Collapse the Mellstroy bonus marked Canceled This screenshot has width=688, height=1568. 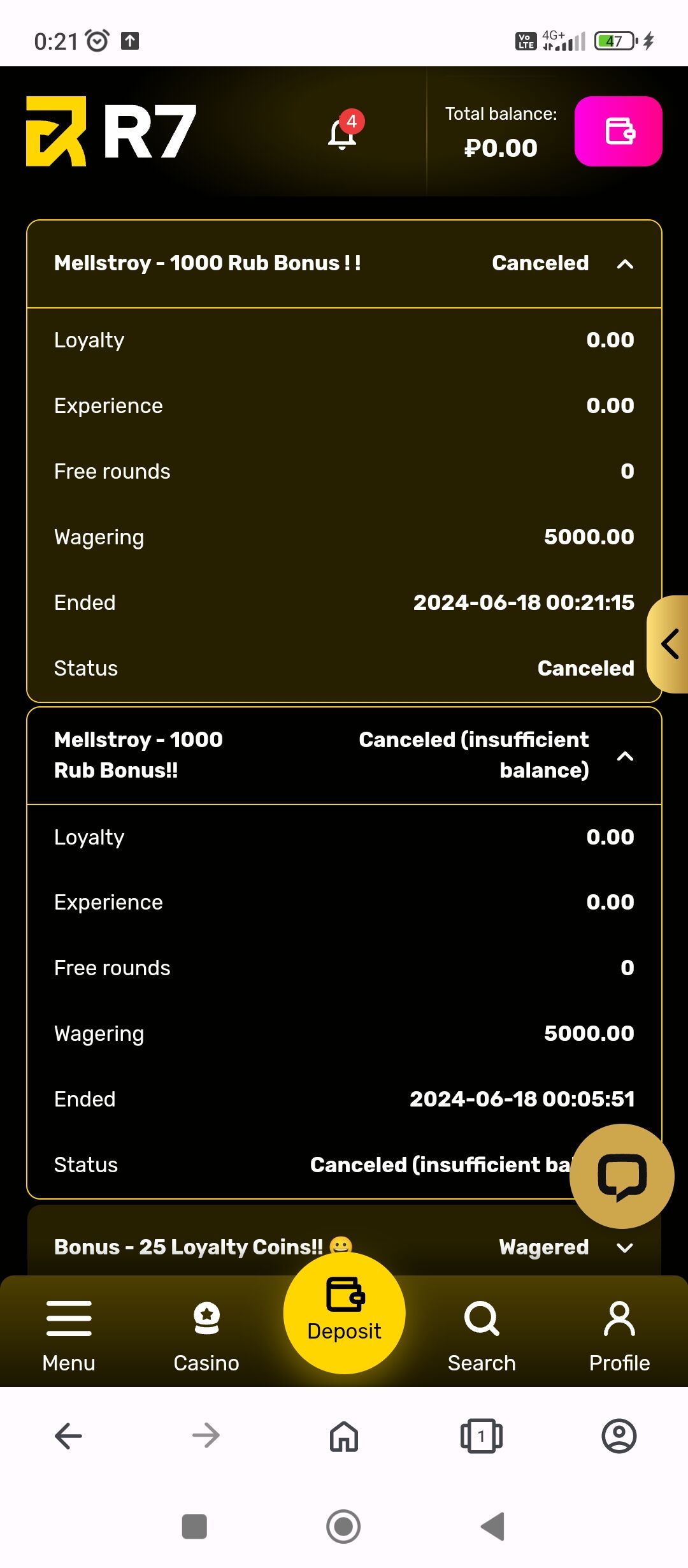coord(625,264)
